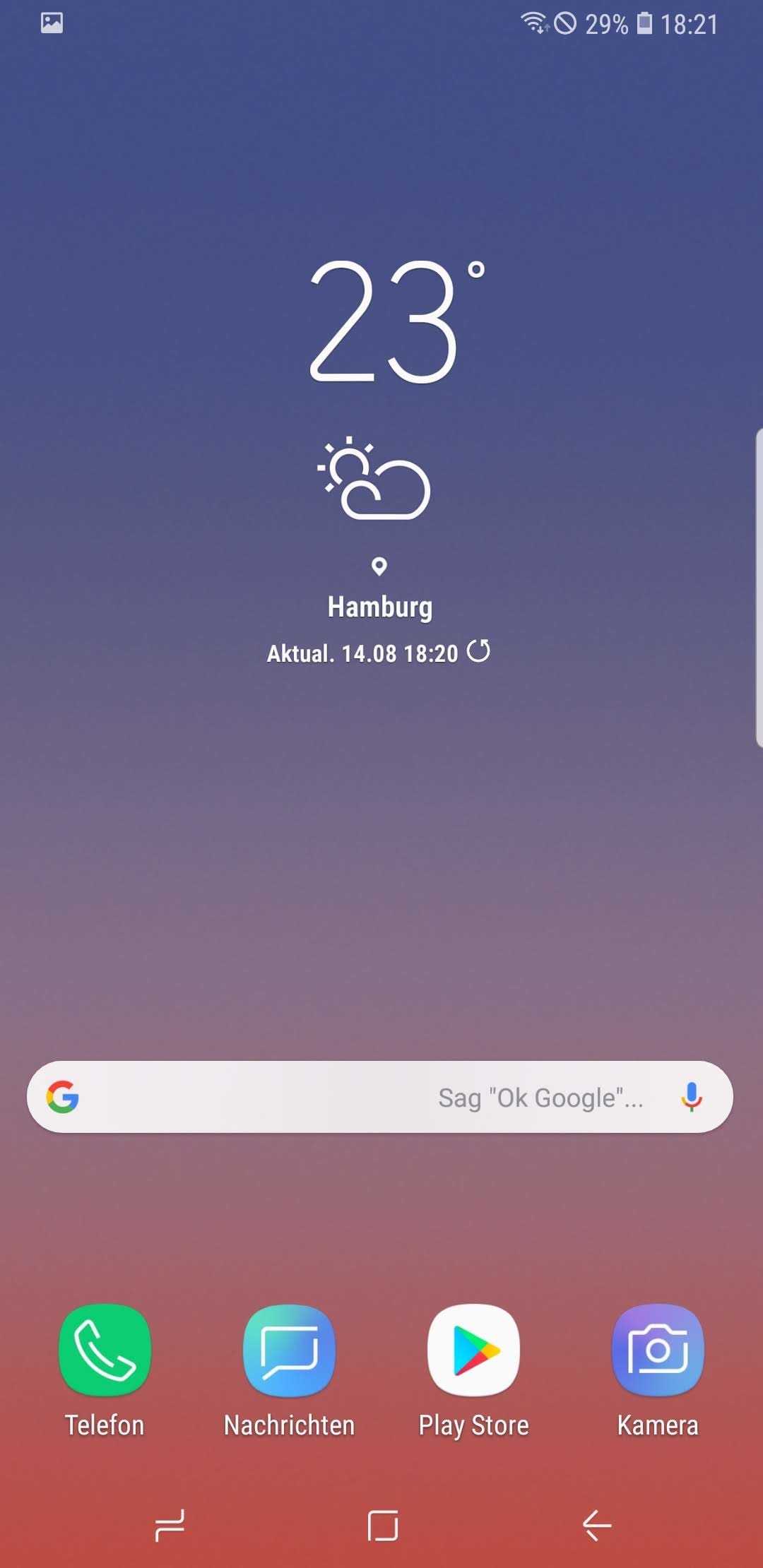This screenshot has height=1568, width=763.
Task: Start Google voice search with the microphone
Action: click(692, 1097)
